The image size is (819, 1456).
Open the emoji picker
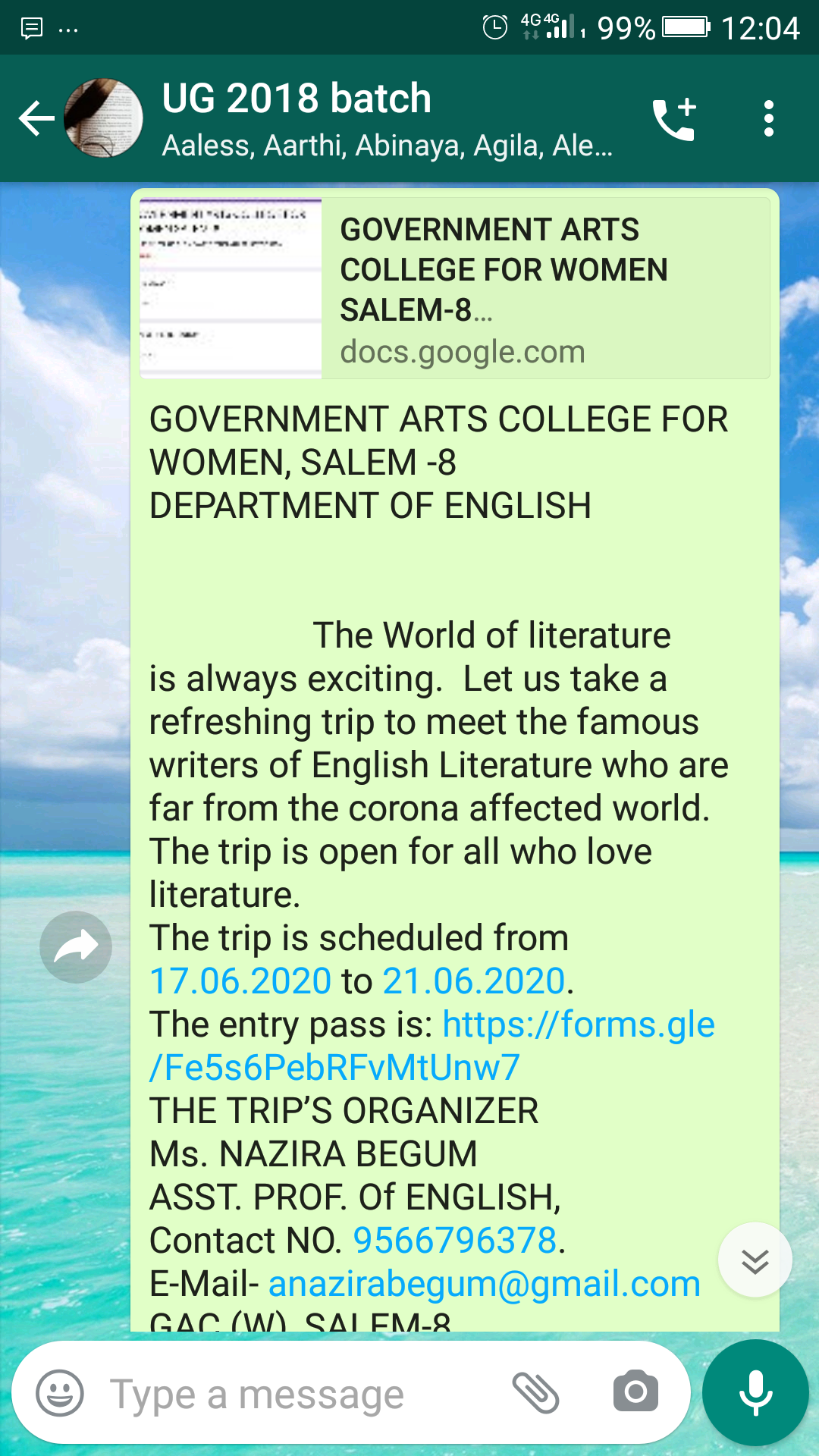[x=60, y=1393]
